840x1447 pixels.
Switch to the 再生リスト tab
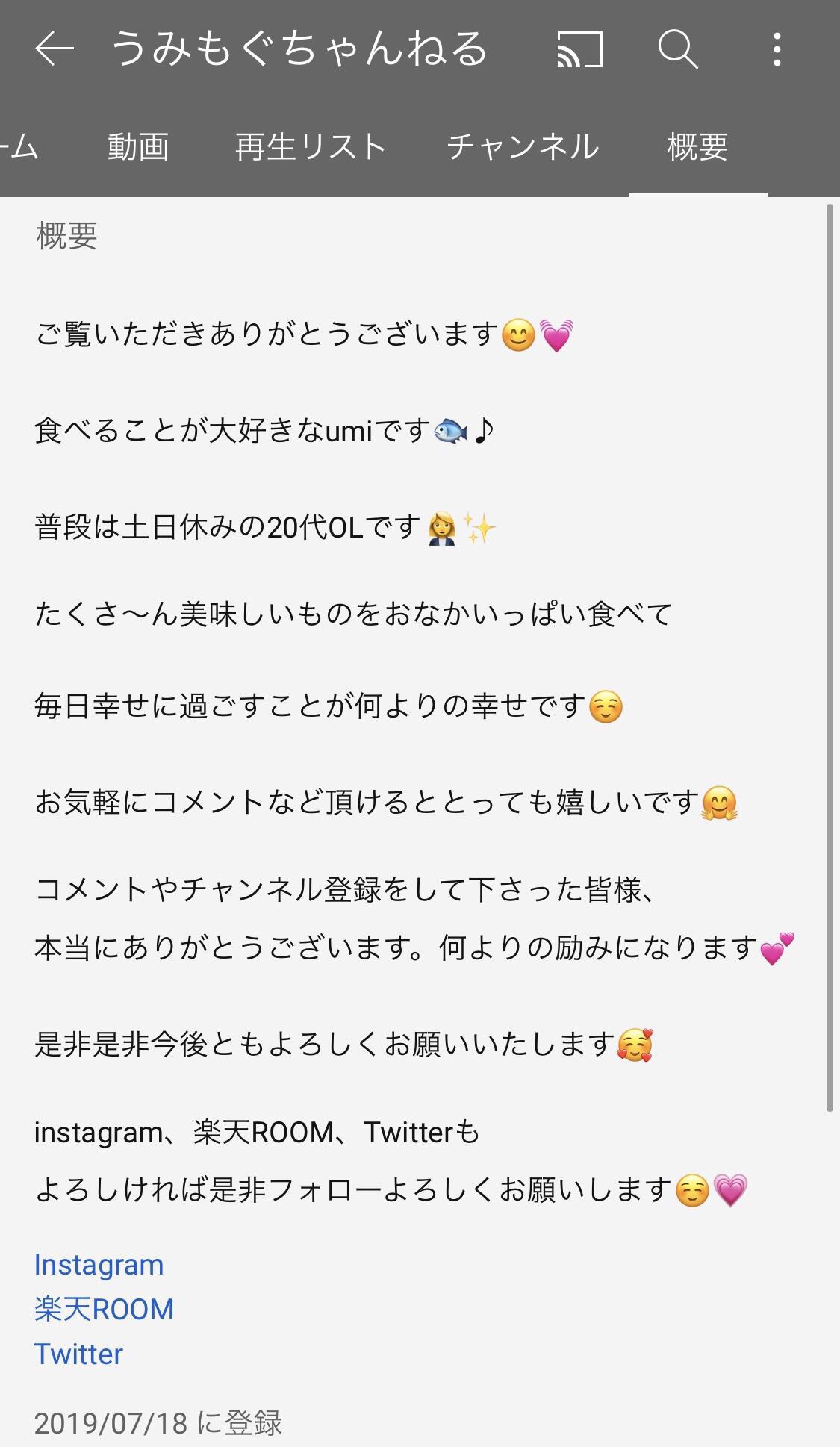[310, 146]
